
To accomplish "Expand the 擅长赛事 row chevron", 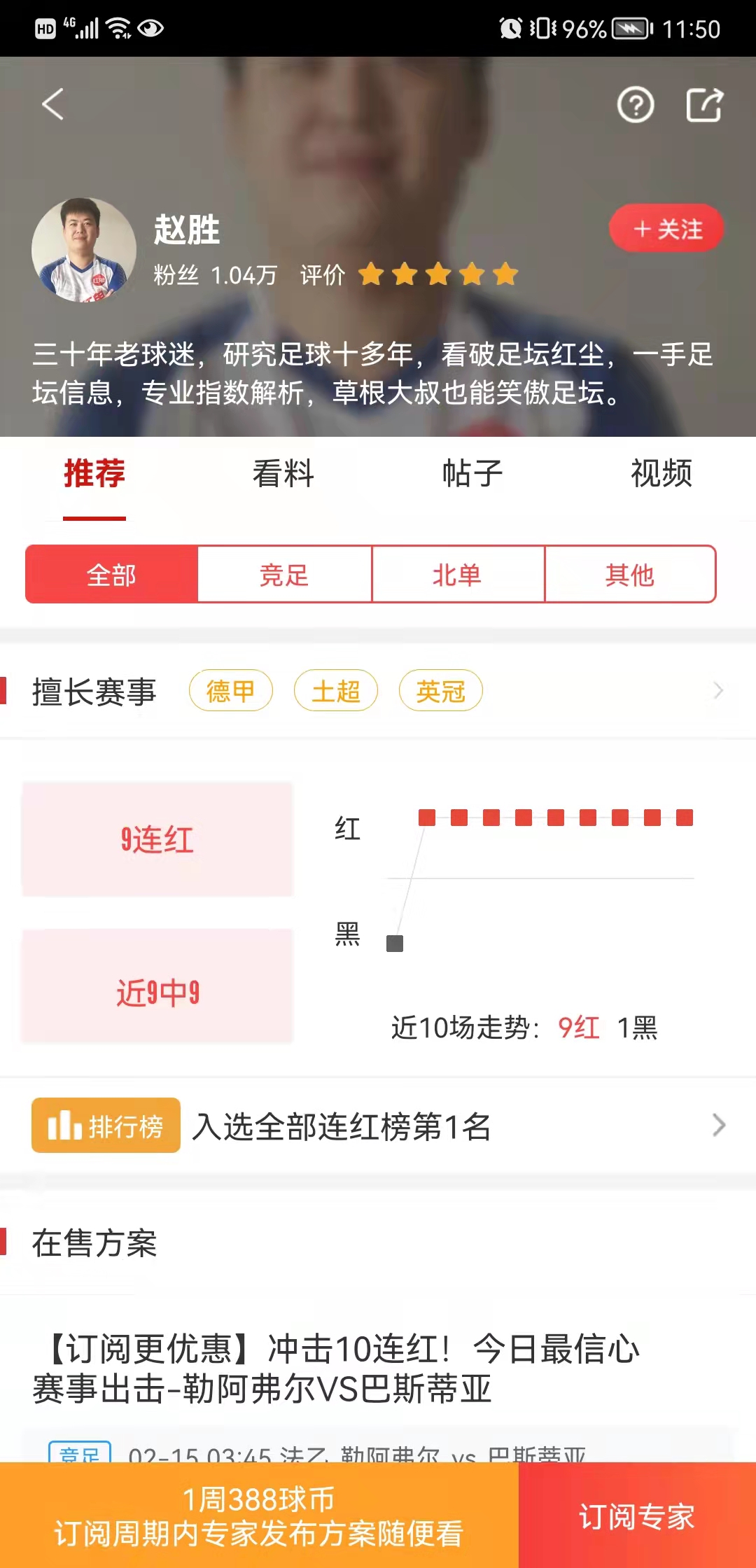I will [x=718, y=691].
